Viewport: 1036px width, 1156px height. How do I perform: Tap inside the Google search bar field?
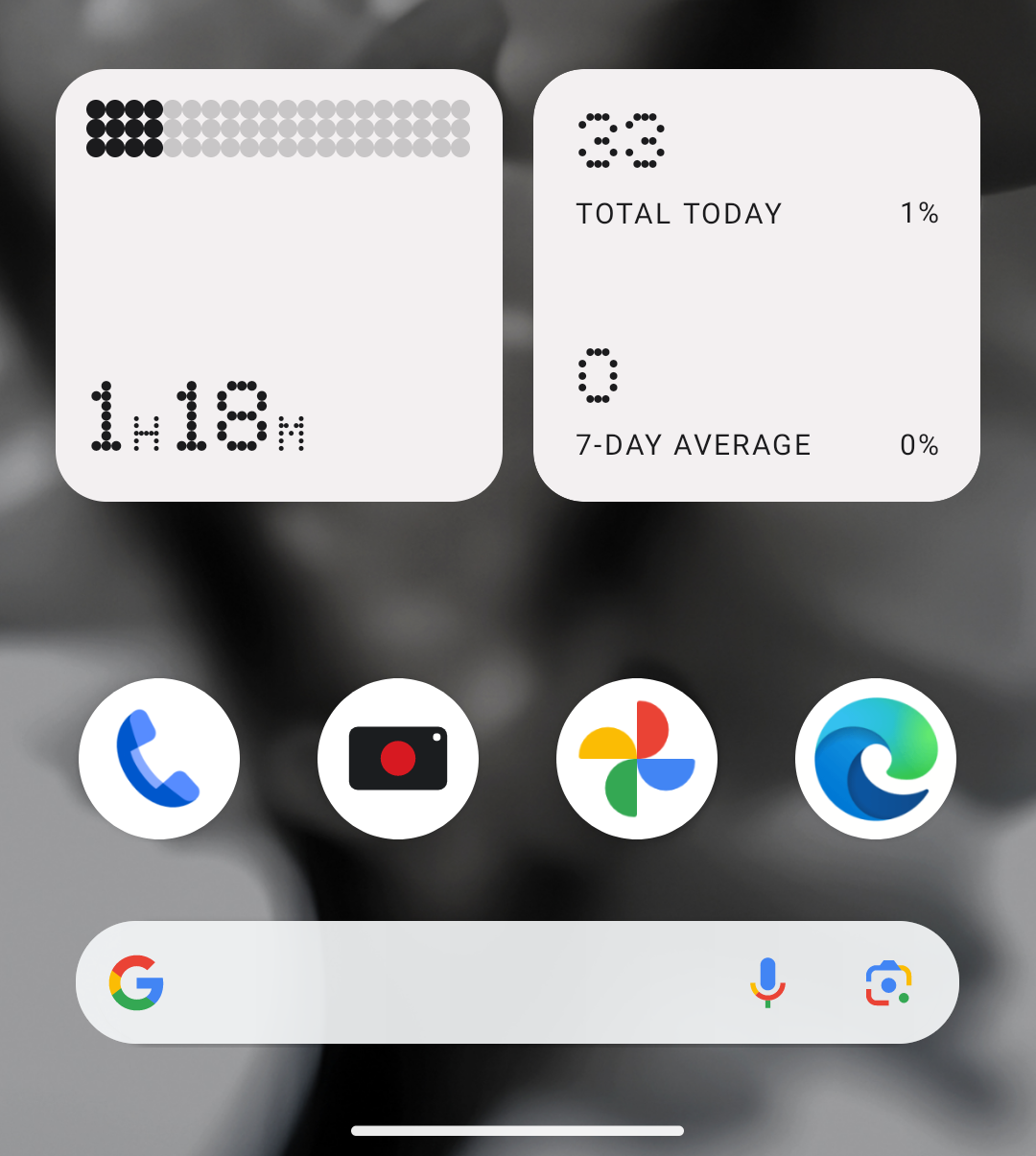432,981
